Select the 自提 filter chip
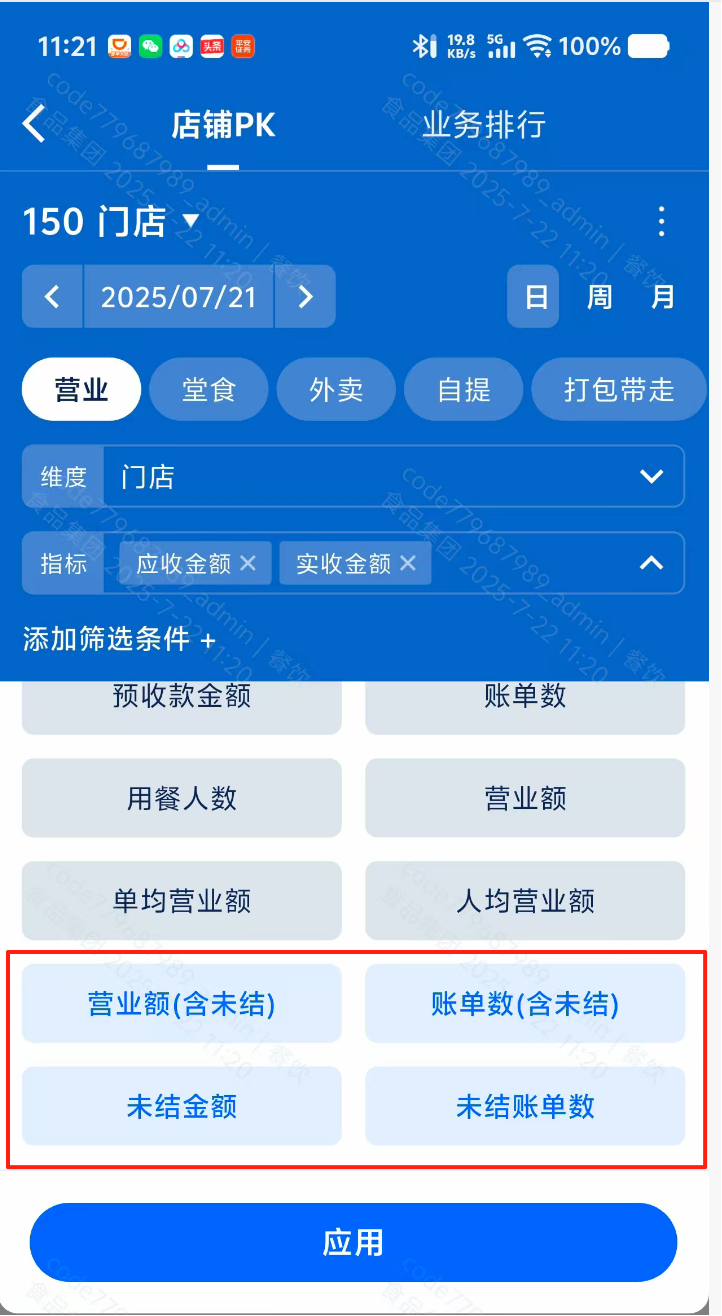 (464, 389)
